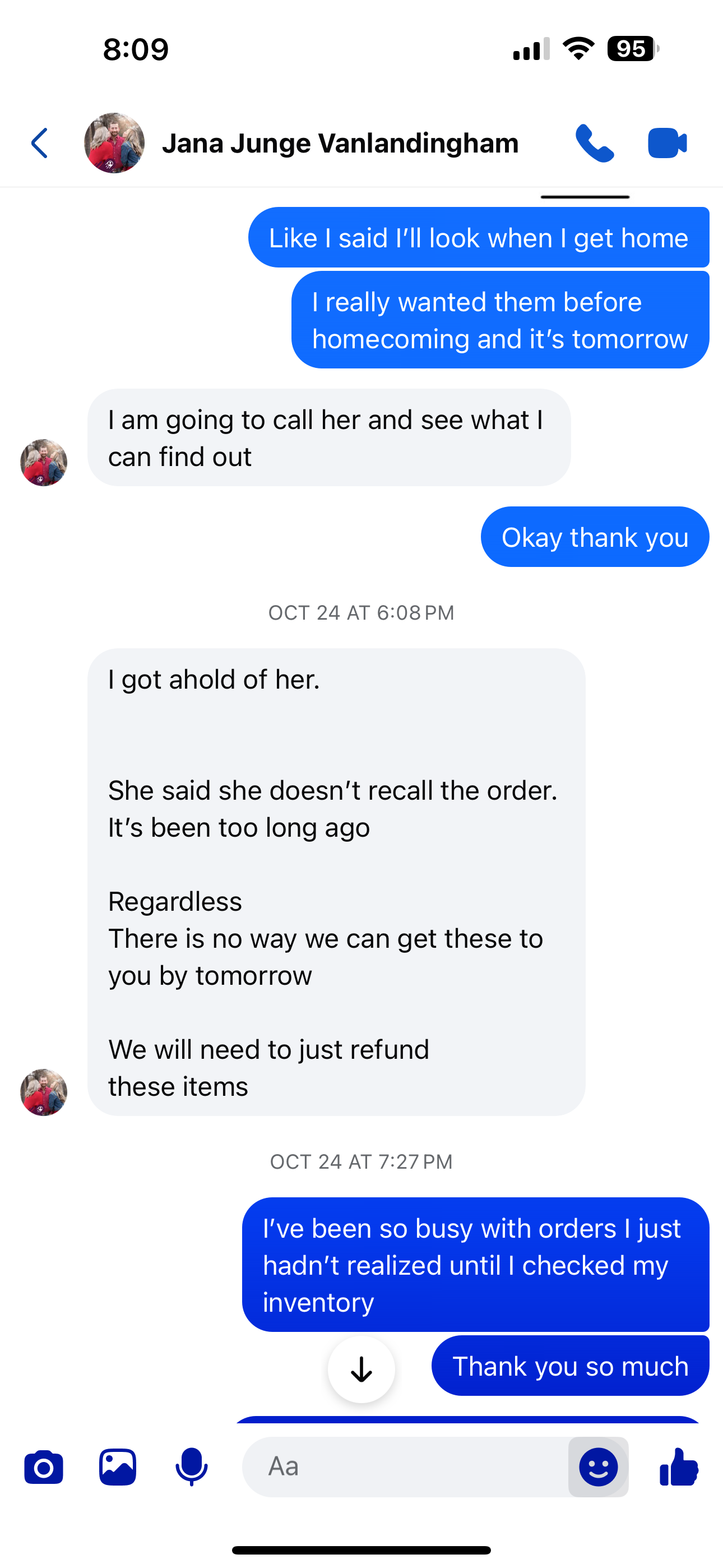Open Jana's avatar beside the refund message
The height and width of the screenshot is (1568, 723).
pyautogui.click(x=44, y=1092)
